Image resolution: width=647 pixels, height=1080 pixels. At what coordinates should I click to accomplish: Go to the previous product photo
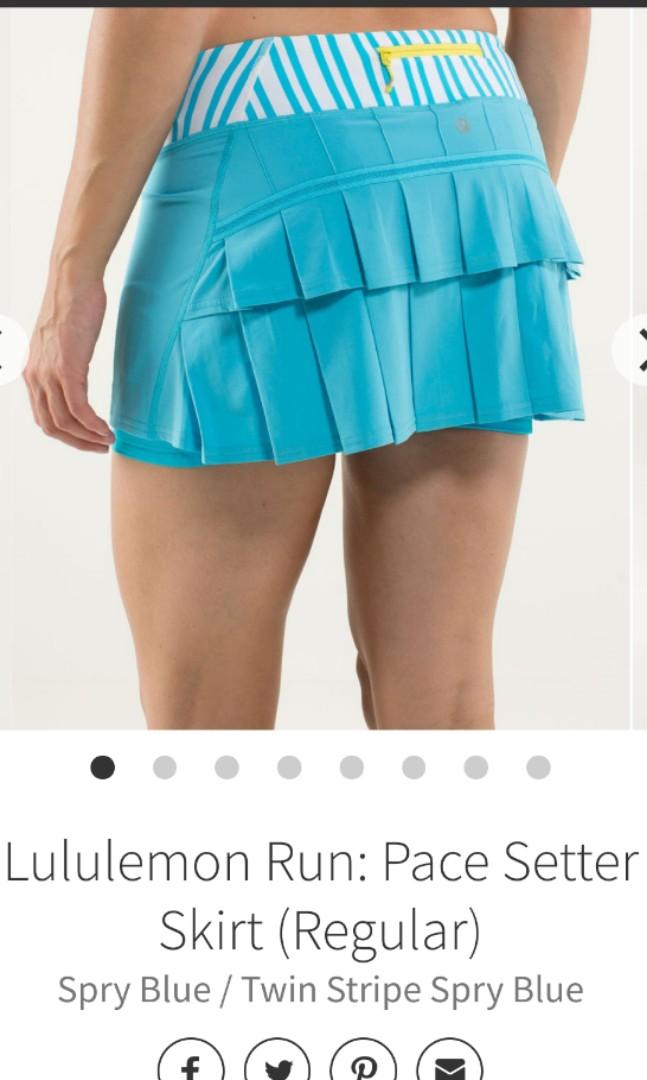click(x=8, y=350)
